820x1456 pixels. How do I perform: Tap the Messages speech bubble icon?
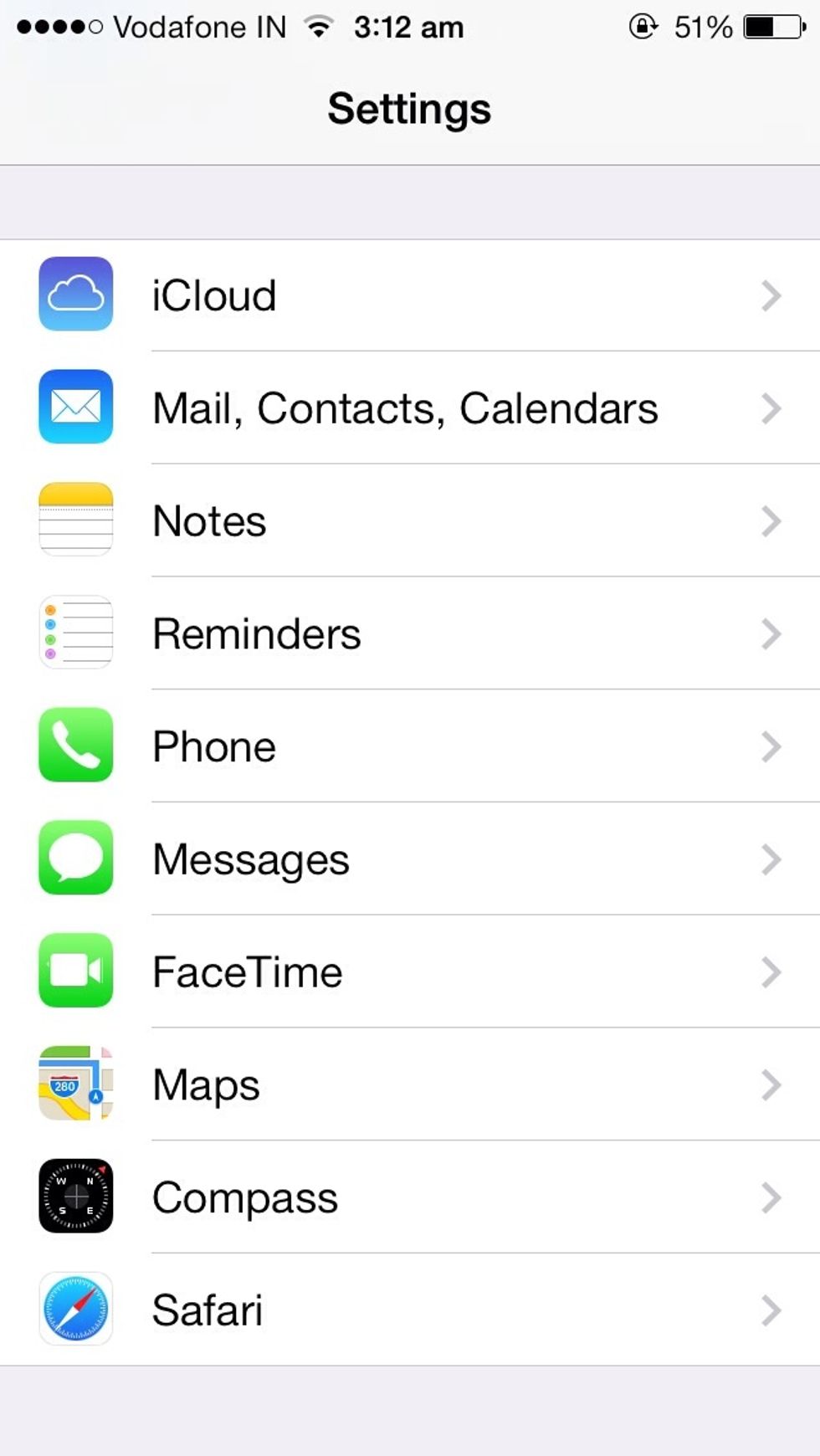(x=75, y=859)
